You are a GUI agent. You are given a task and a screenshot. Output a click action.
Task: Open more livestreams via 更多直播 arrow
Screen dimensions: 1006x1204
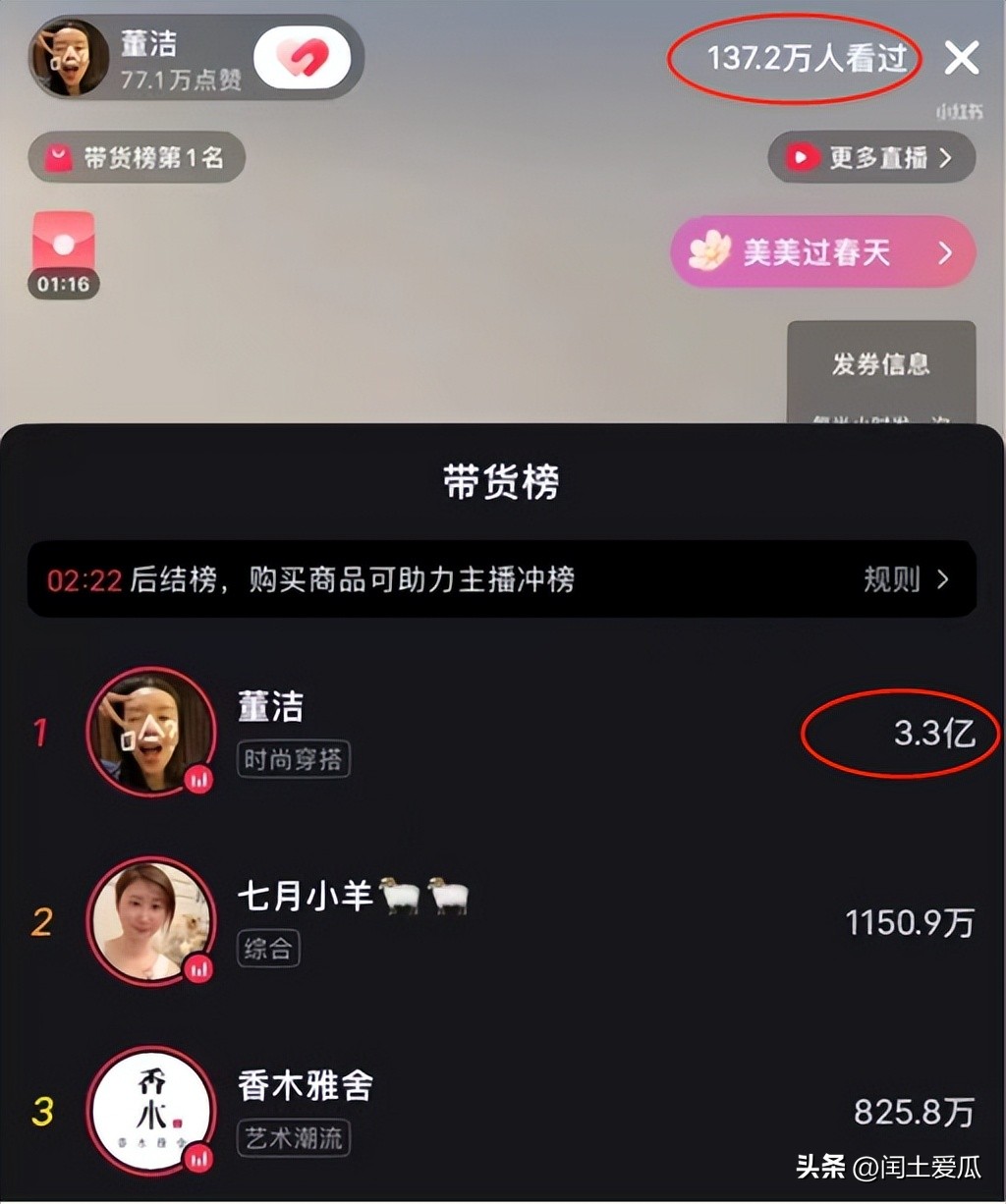tap(944, 157)
